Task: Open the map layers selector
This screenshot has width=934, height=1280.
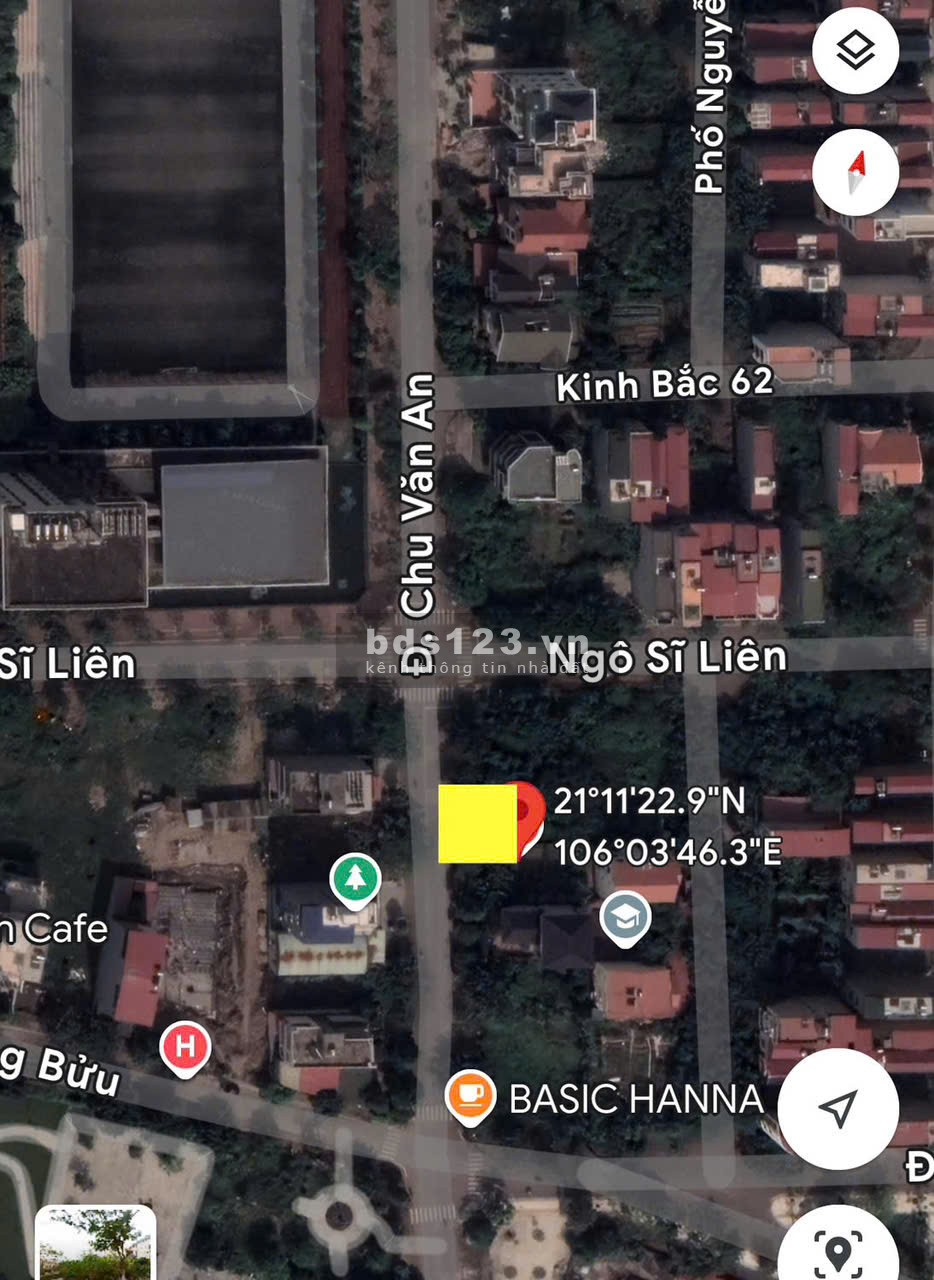Action: point(855,51)
